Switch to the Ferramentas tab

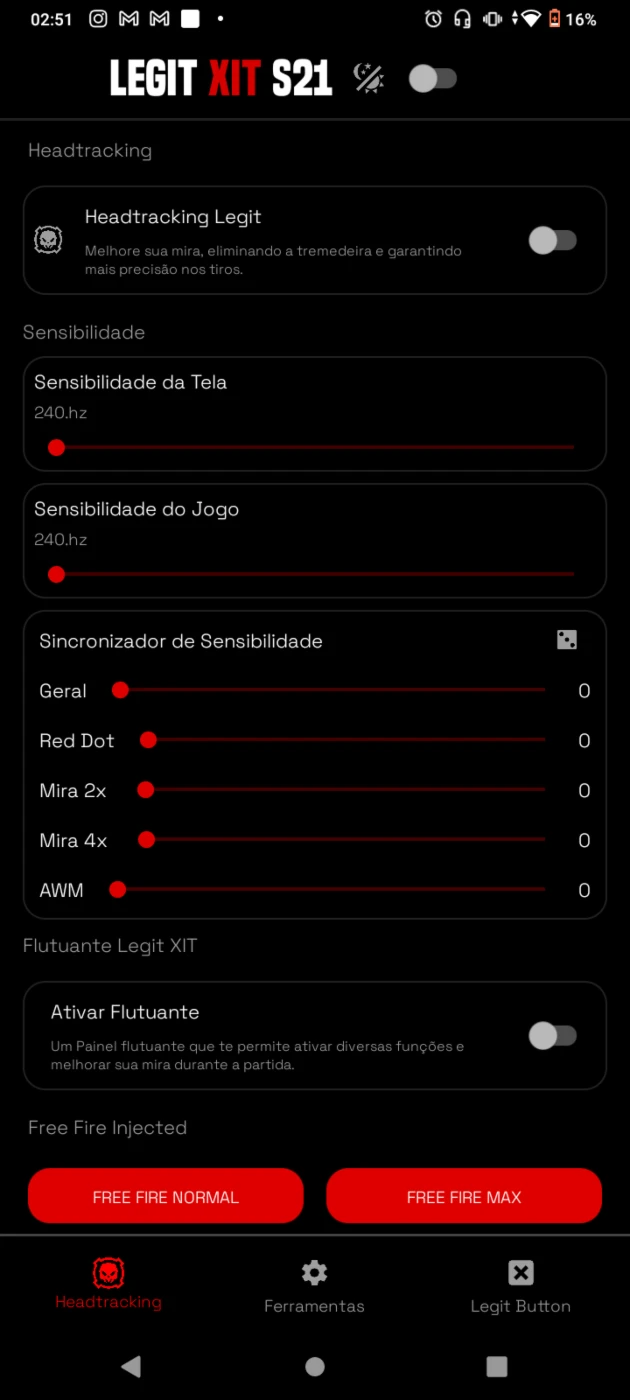coord(314,1287)
